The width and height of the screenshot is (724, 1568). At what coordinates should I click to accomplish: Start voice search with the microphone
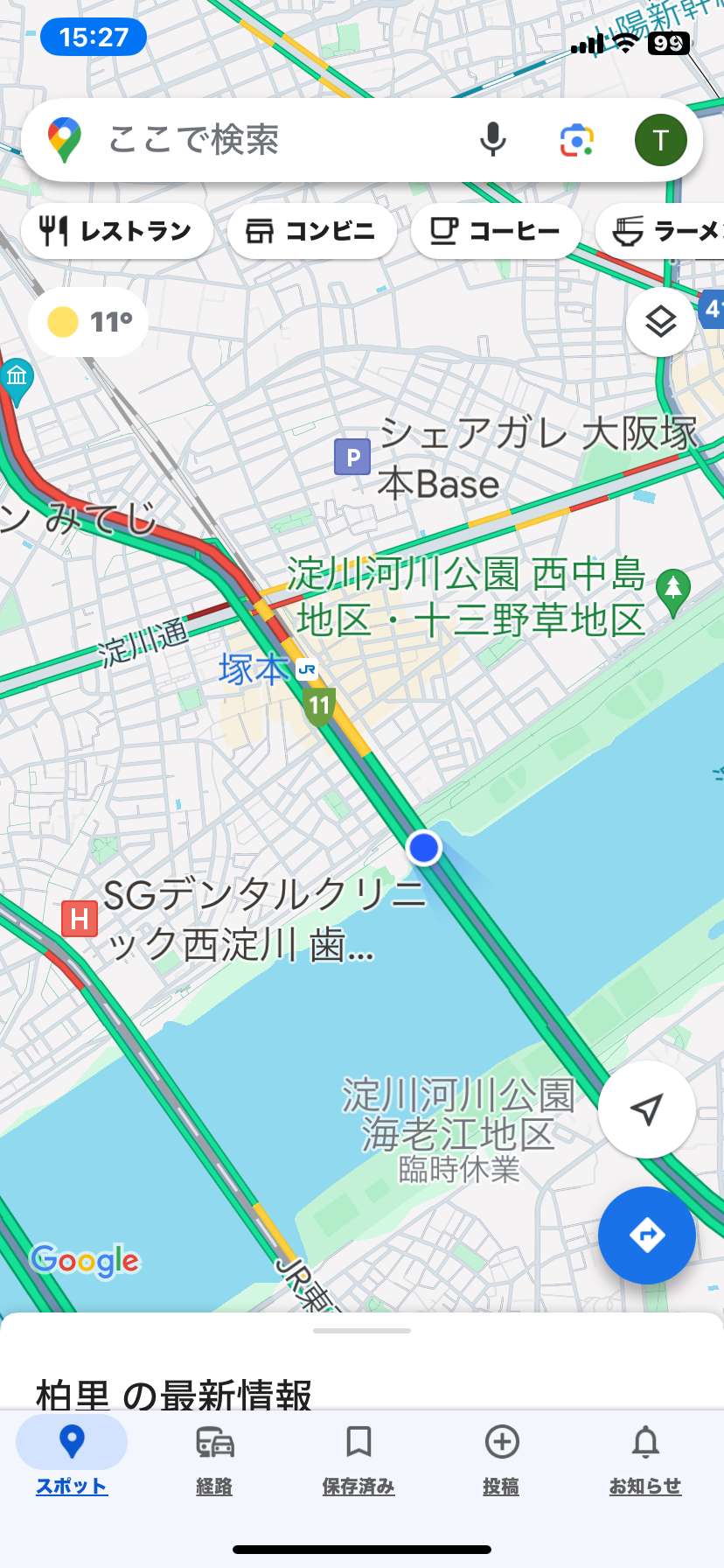[493, 140]
